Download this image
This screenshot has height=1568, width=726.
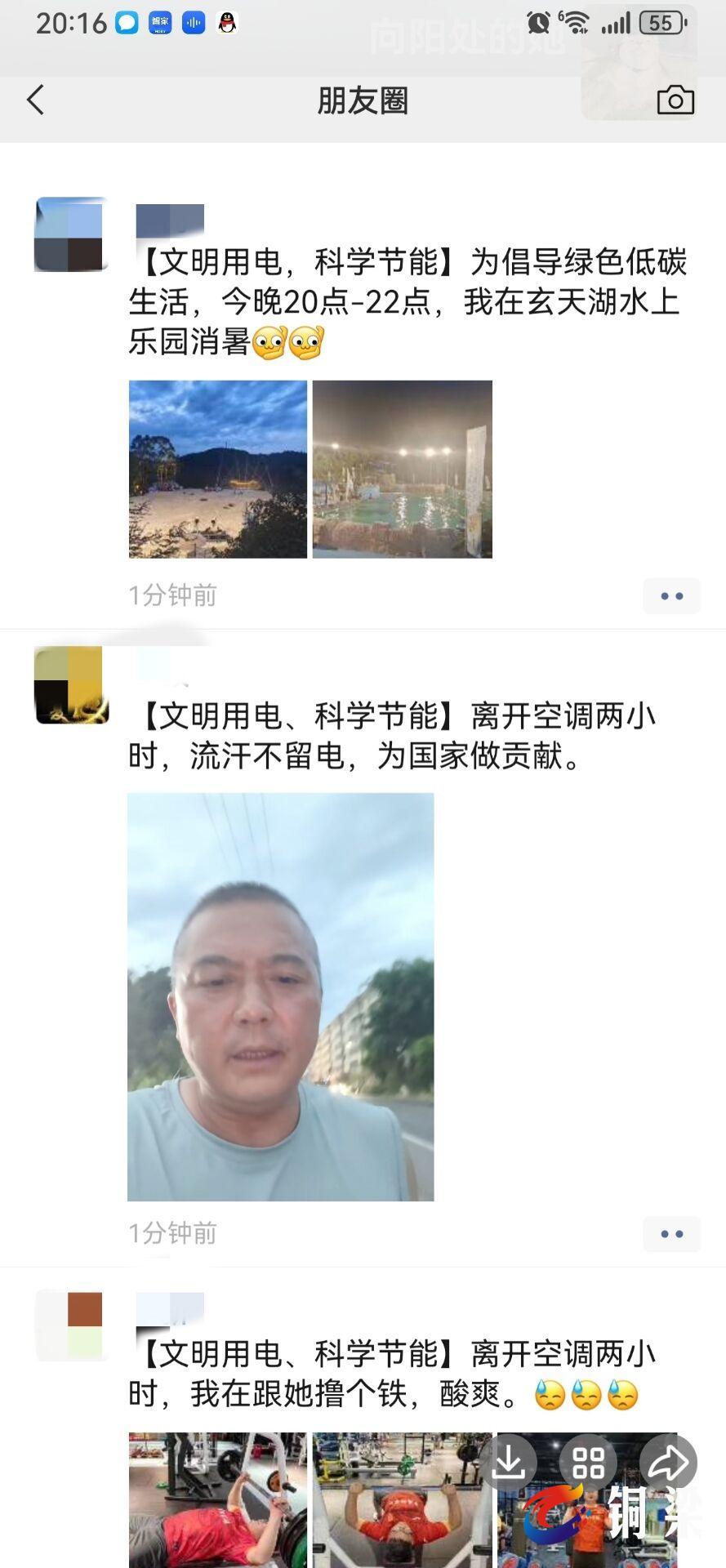(x=508, y=1463)
